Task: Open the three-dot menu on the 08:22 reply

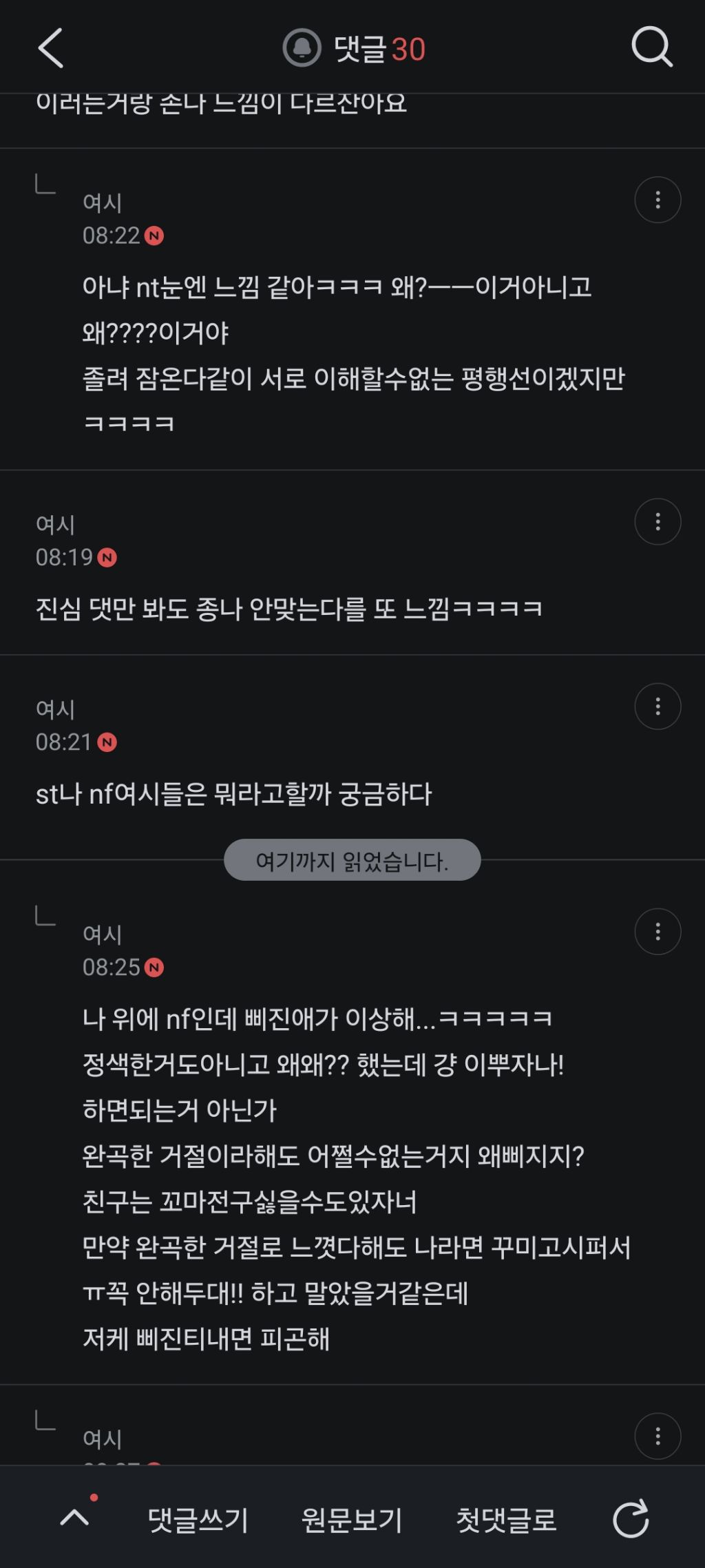Action: pyautogui.click(x=657, y=200)
